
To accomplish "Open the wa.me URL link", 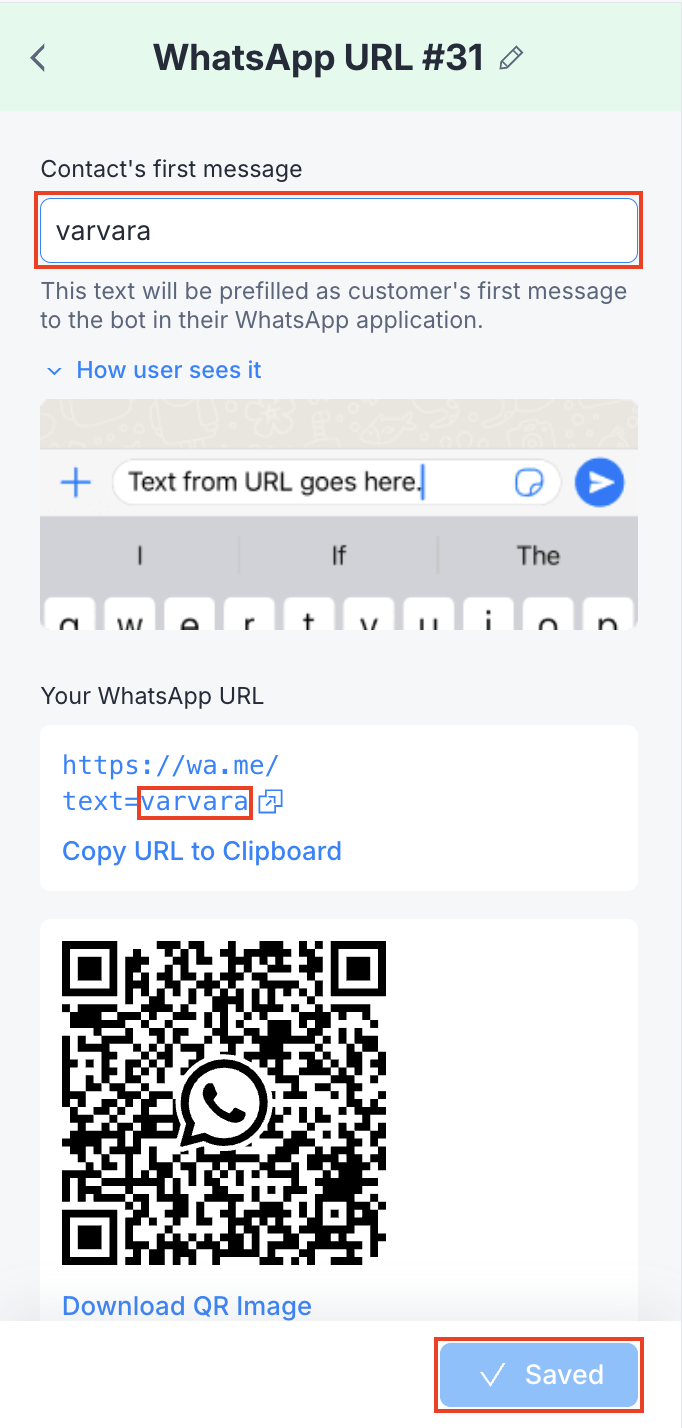I will point(170,766).
